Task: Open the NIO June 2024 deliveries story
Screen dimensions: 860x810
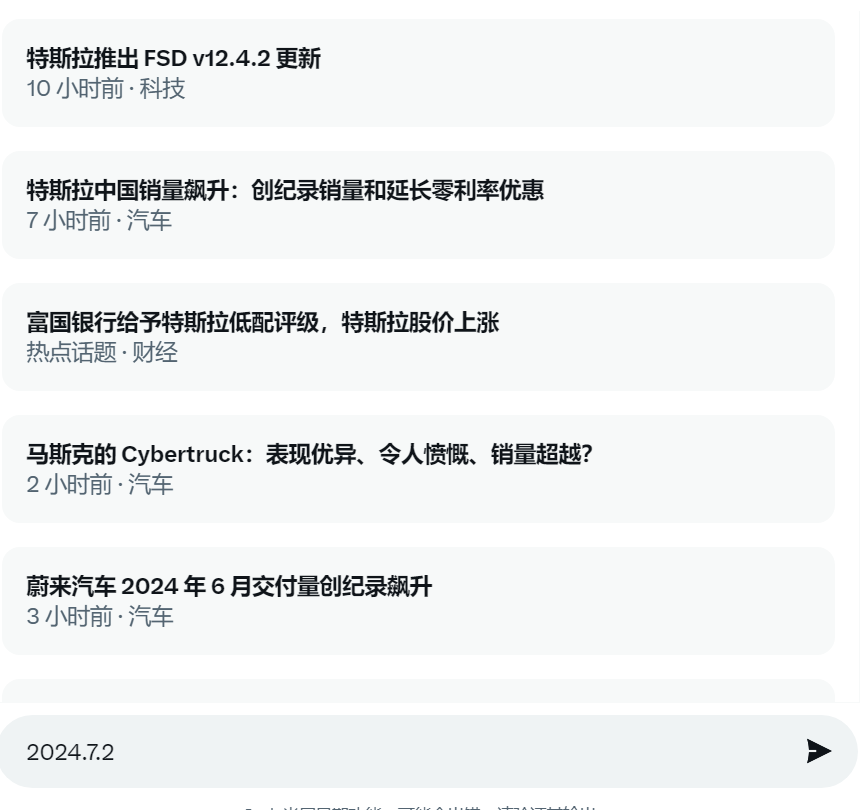Action: point(417,601)
